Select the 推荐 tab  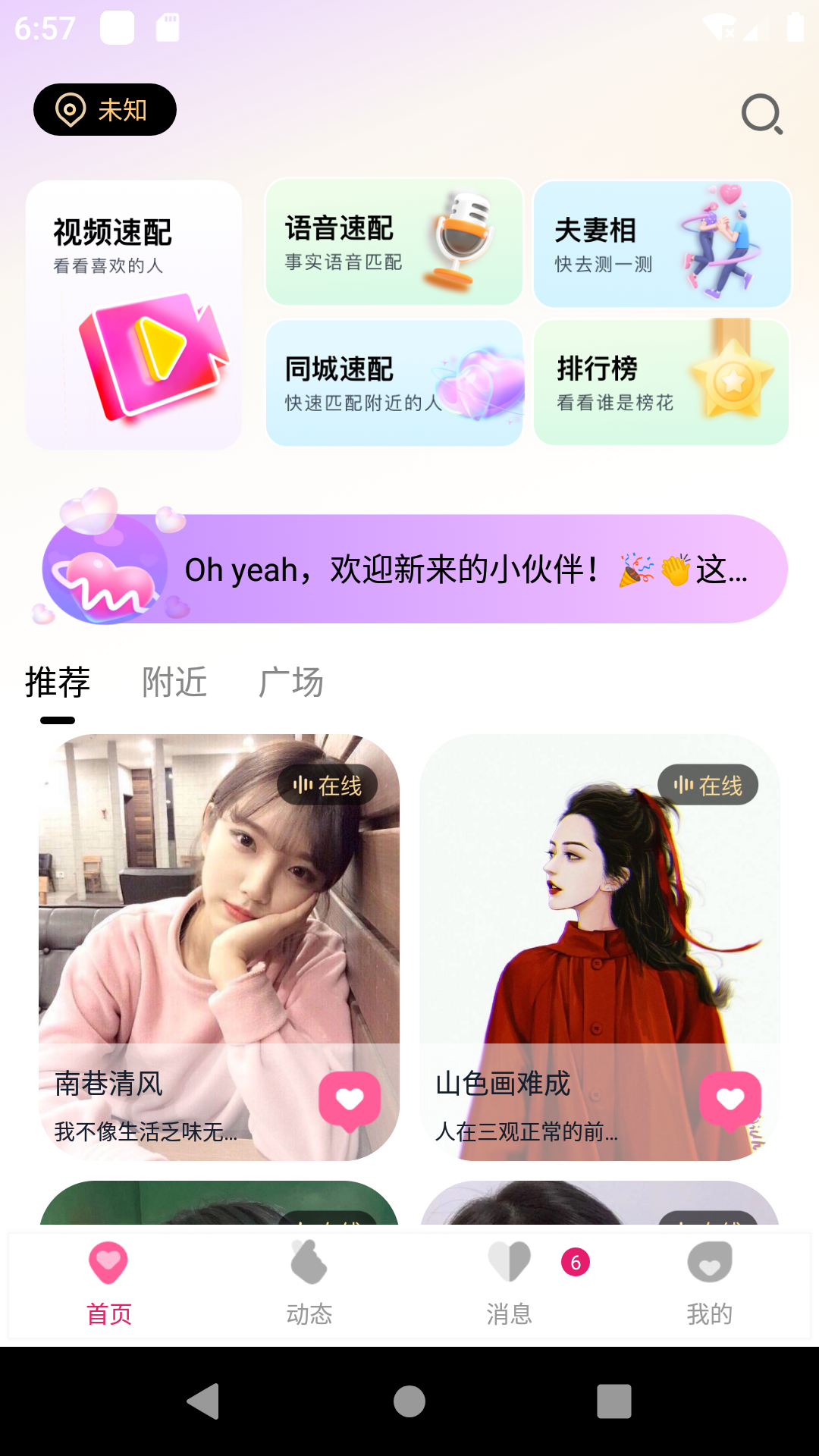(x=58, y=682)
